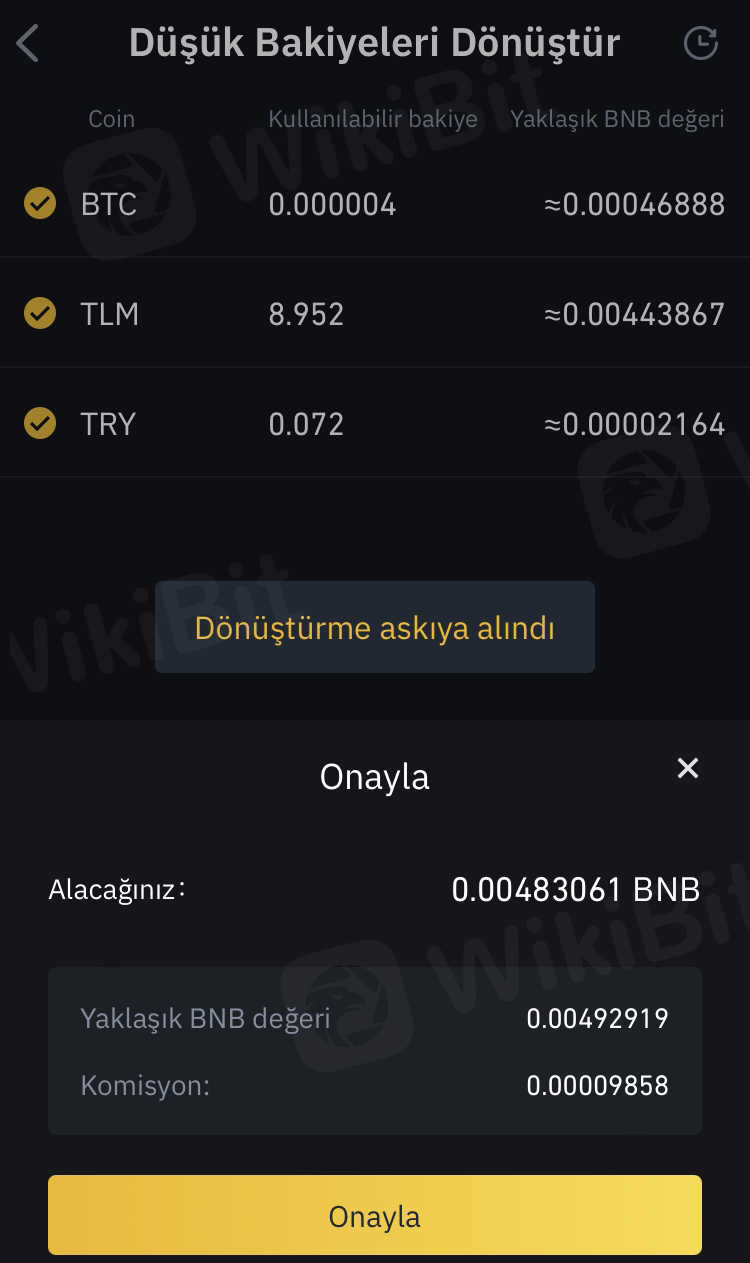
Task: Deselect the TLM balance checkbox
Action: (40, 314)
